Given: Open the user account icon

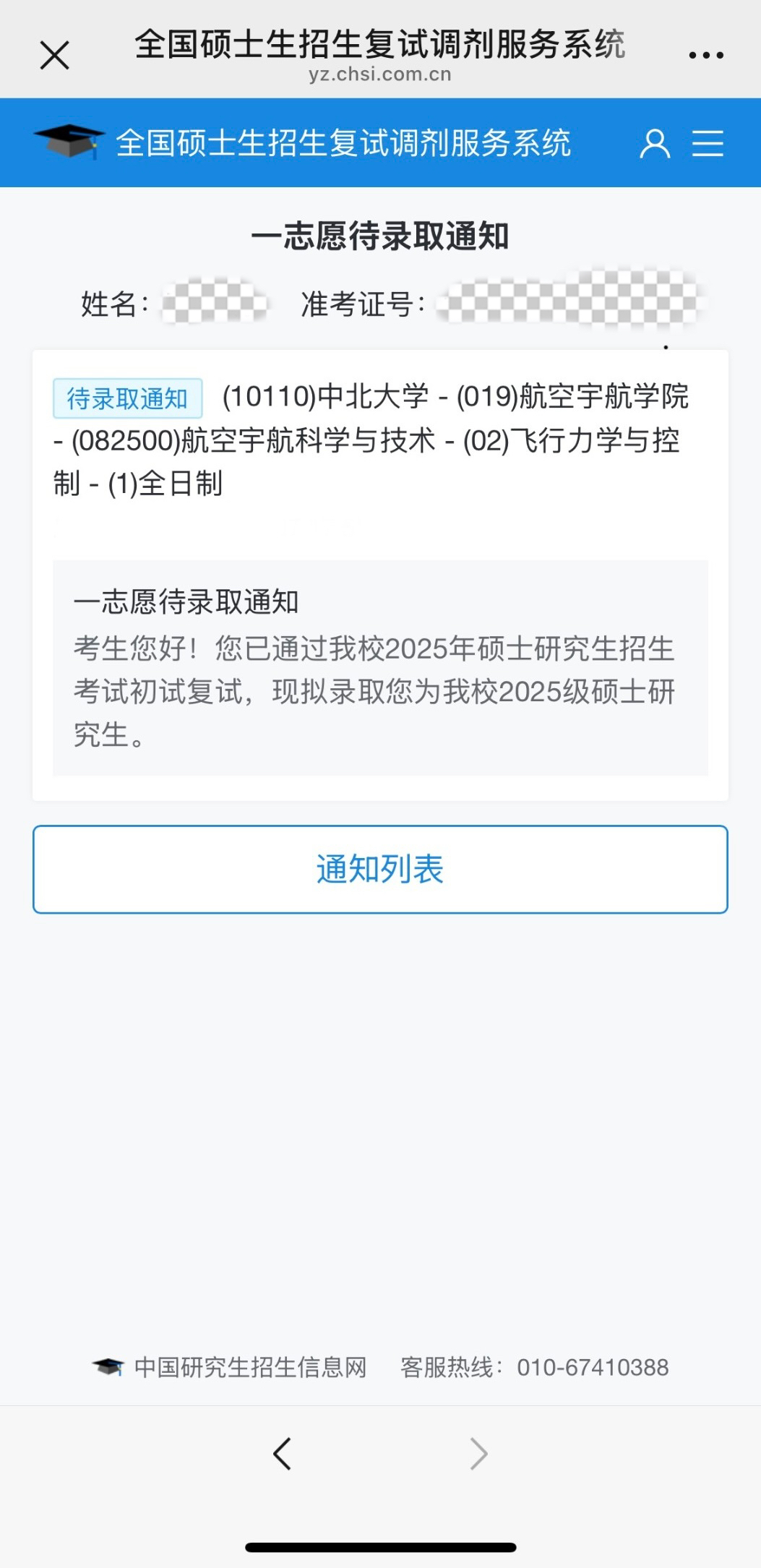Looking at the screenshot, I should (655, 143).
